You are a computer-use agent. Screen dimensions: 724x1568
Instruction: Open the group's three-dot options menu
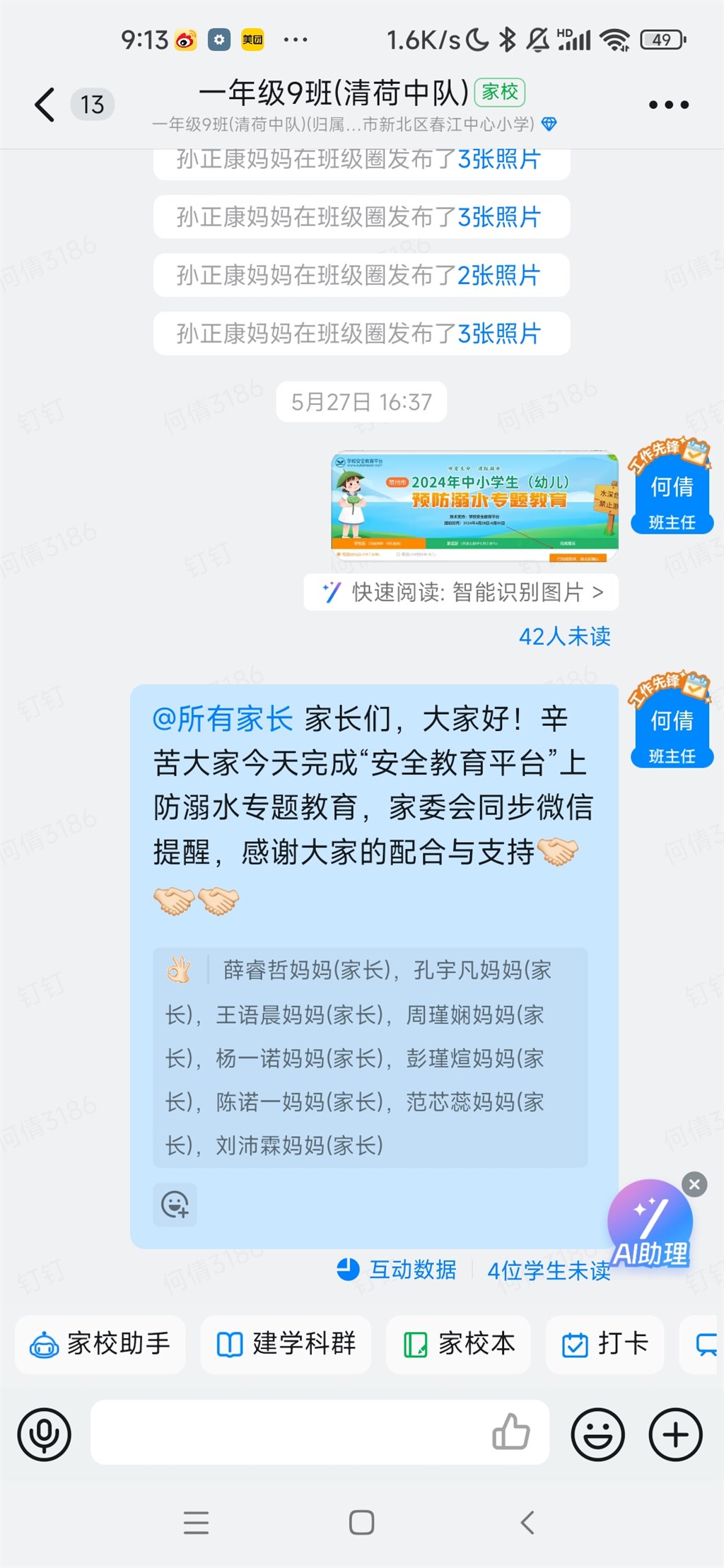pos(668,105)
